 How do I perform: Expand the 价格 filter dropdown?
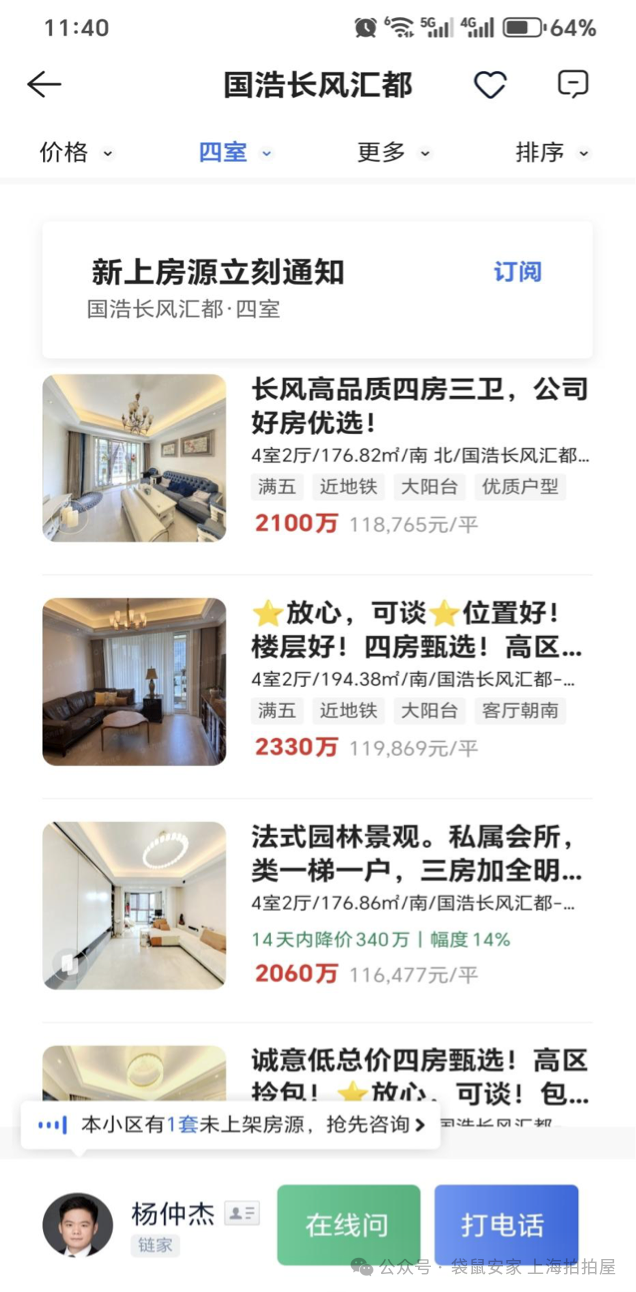click(x=76, y=153)
